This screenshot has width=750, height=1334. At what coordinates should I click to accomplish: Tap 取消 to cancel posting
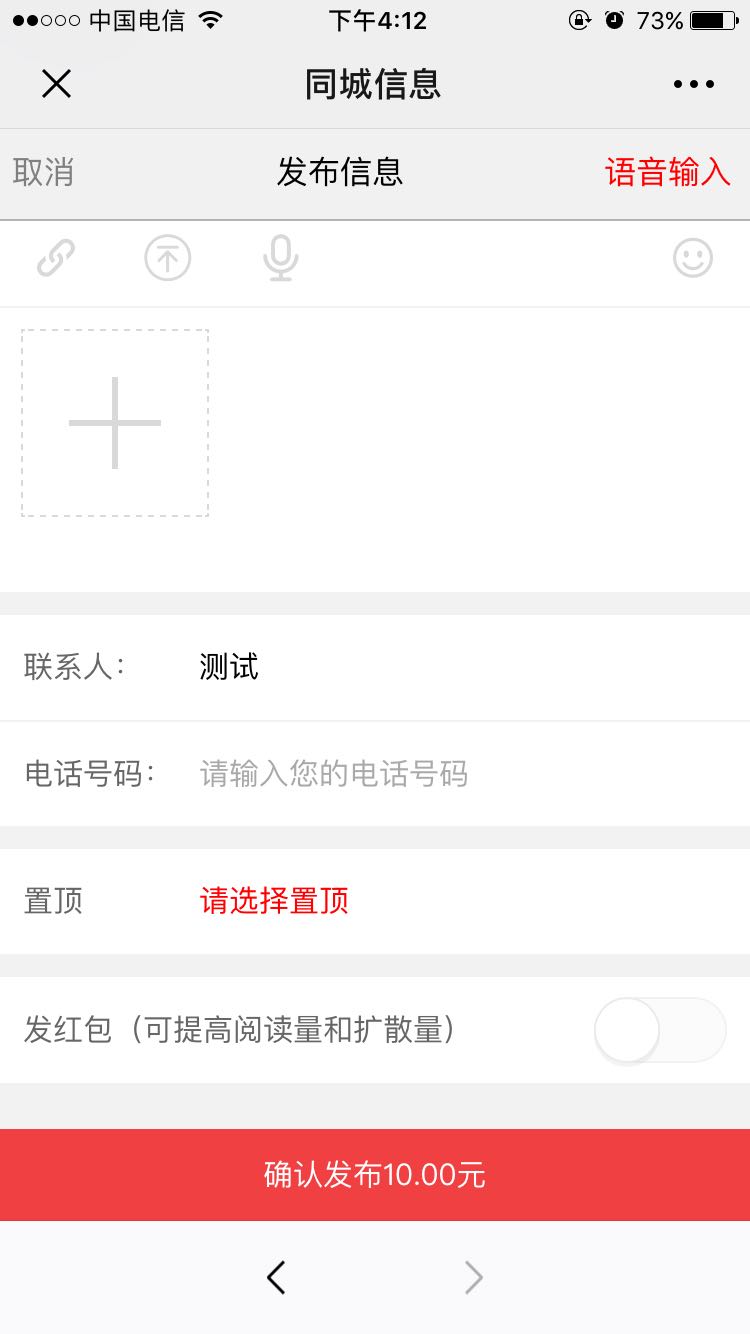click(43, 172)
